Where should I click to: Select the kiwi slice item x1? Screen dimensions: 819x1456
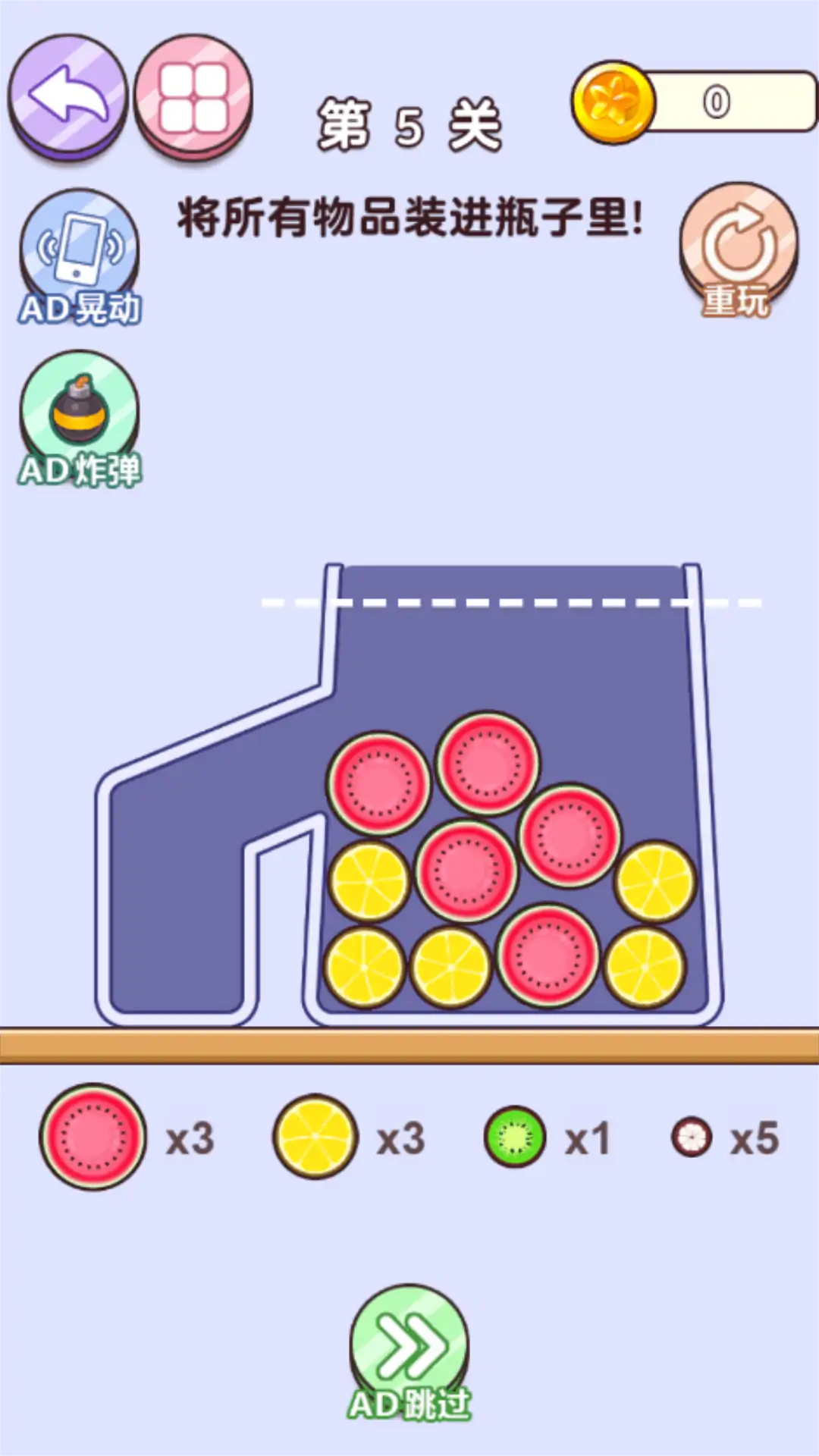click(x=515, y=1137)
